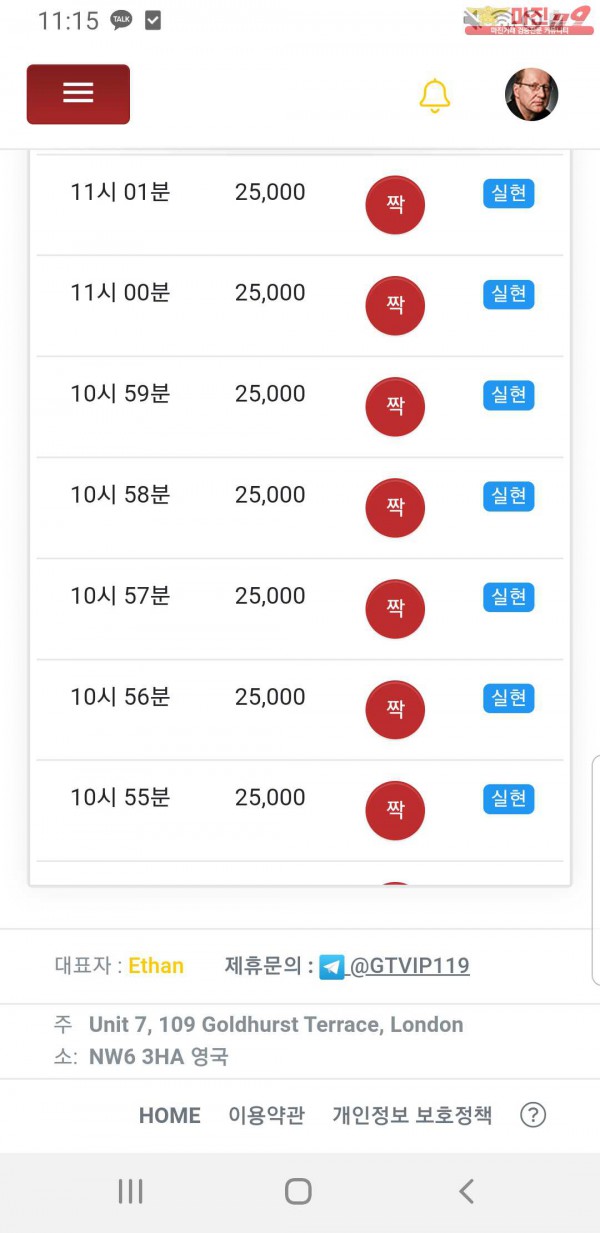Tap the question mark help icon
The height and width of the screenshot is (1233, 600).
tap(533, 1116)
